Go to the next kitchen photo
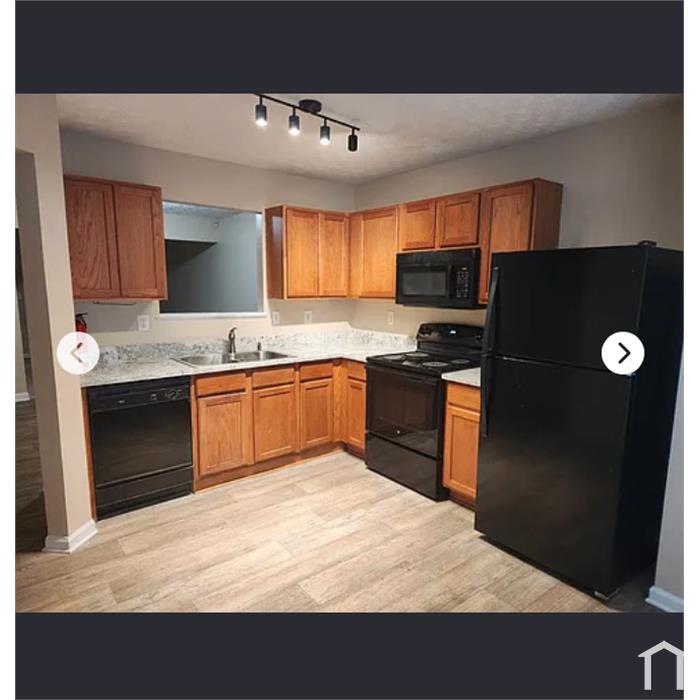700x700 pixels. (622, 353)
